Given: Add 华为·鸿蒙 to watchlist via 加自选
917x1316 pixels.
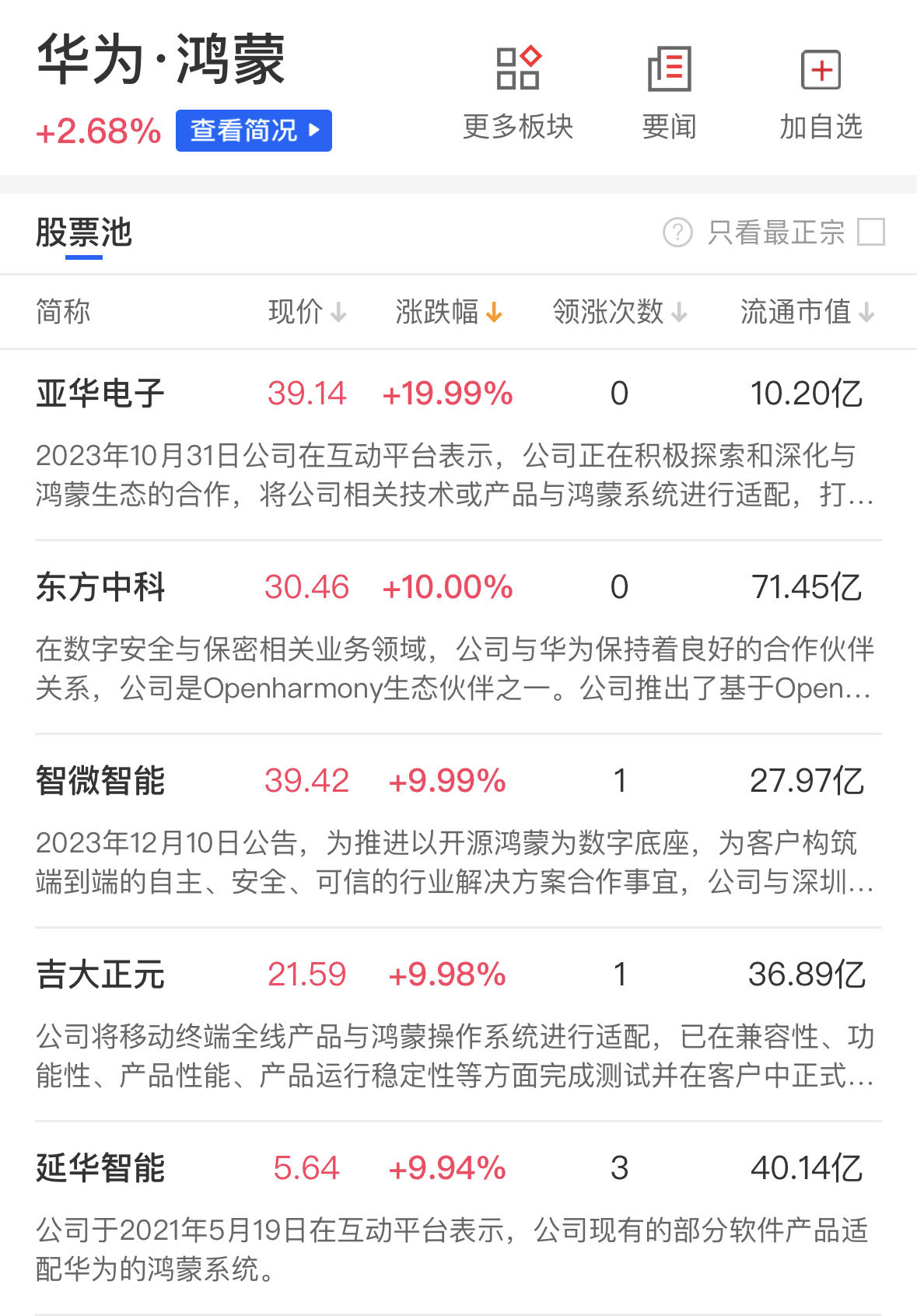Looking at the screenshot, I should pos(821,93).
